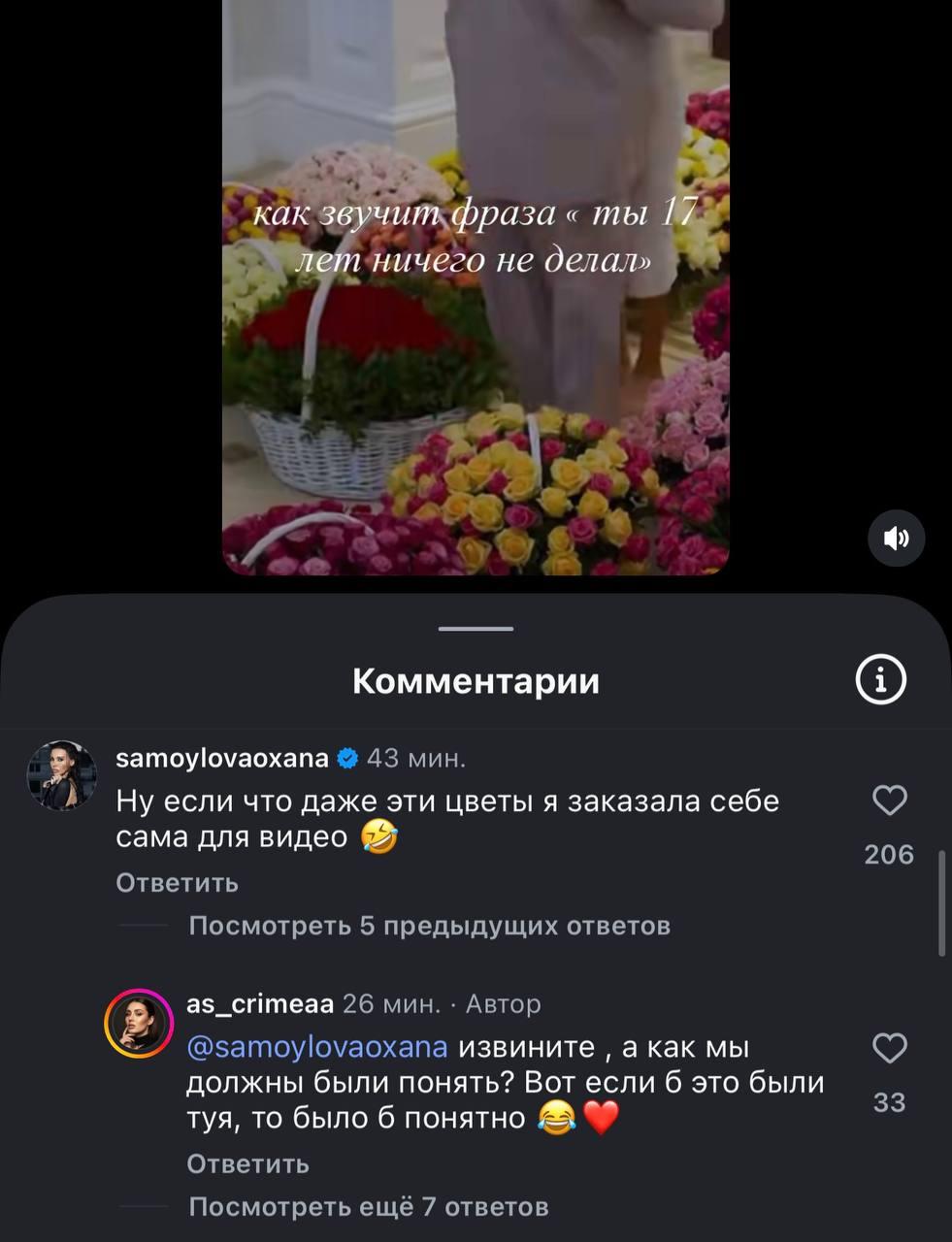Image resolution: width=952 pixels, height=1242 pixels.
Task: Expand 5 previous replies
Action: click(x=429, y=926)
